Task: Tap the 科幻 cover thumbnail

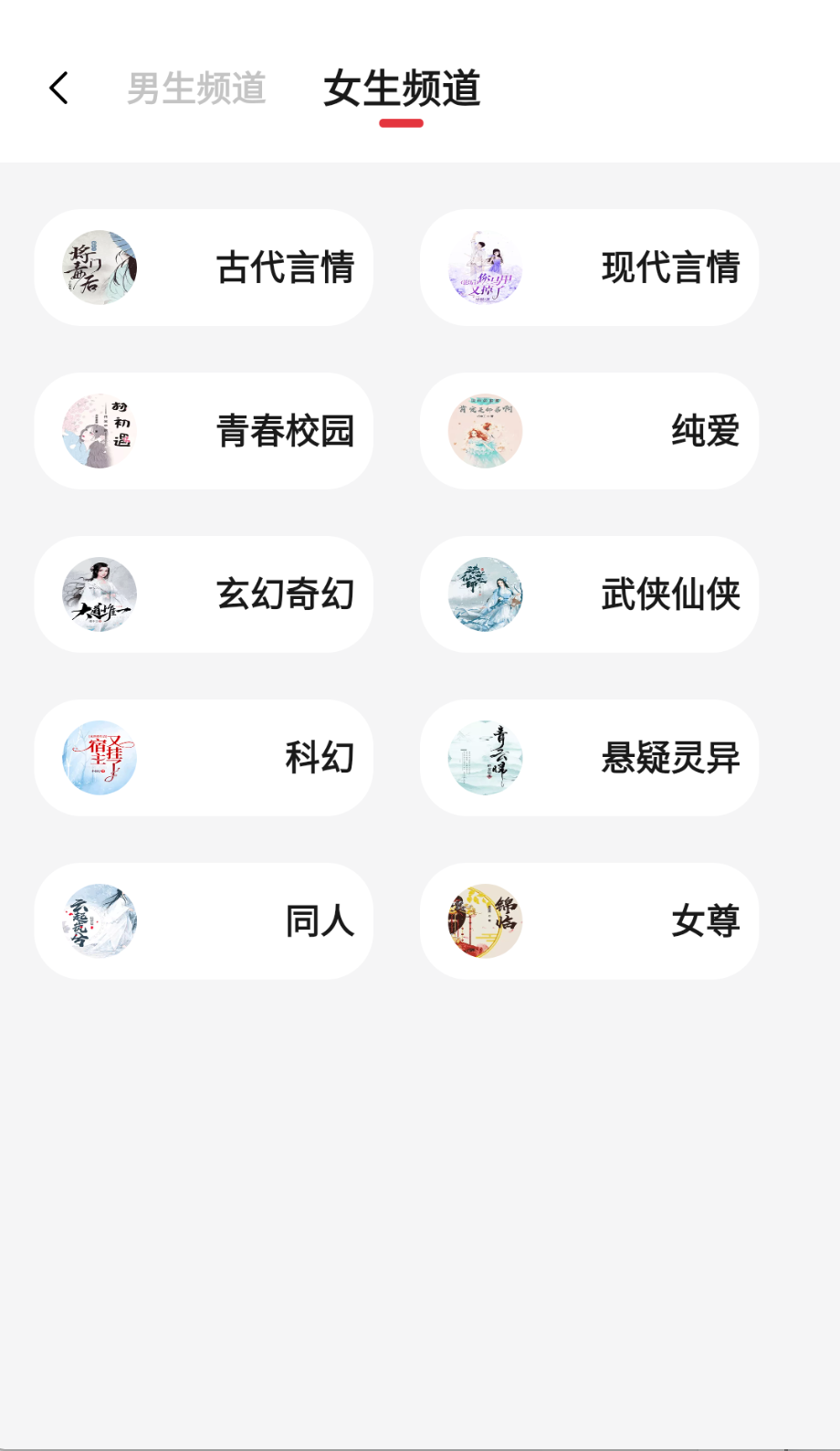Action: 99,757
